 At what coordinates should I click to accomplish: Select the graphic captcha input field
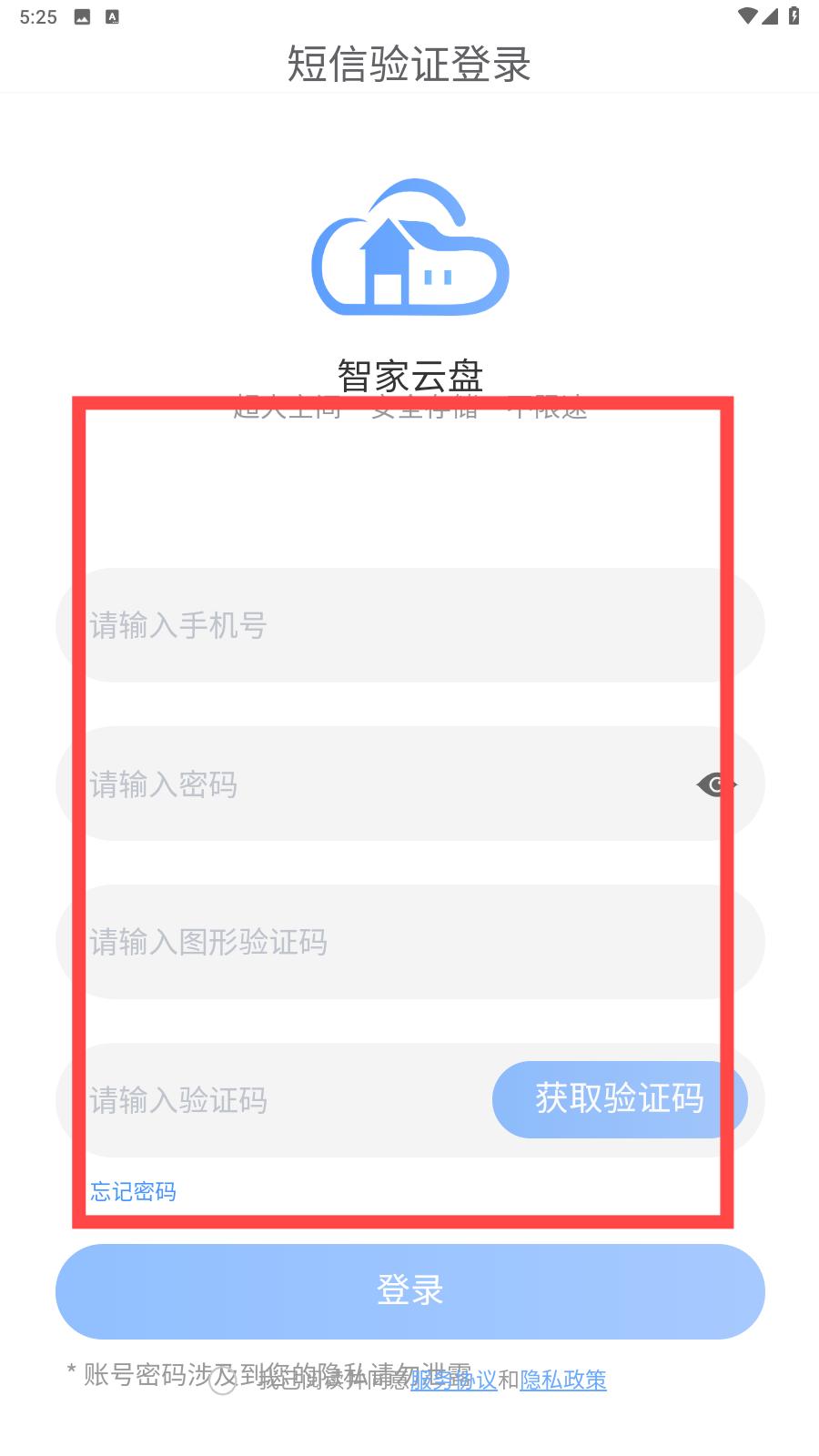[x=409, y=942]
